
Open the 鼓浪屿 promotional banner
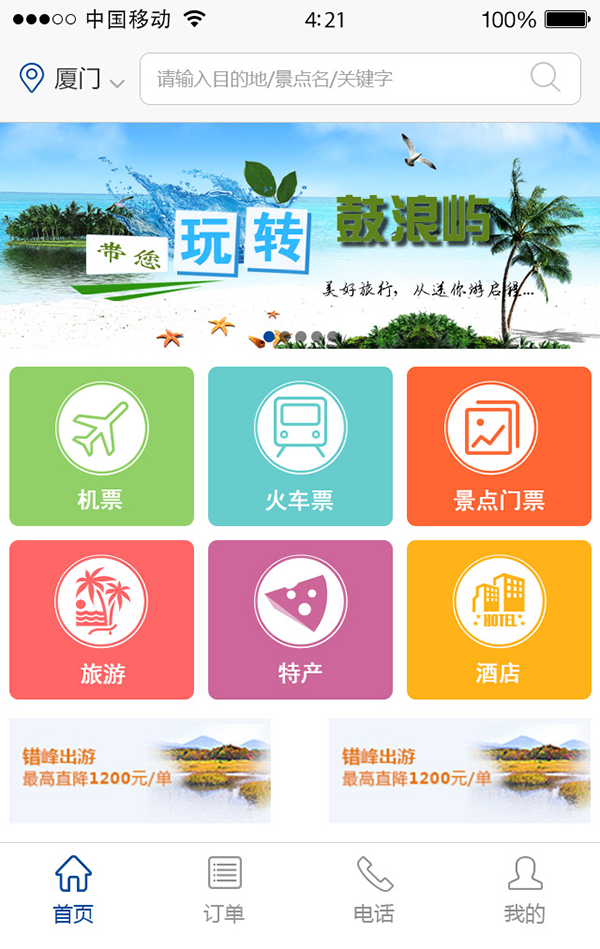[300, 235]
